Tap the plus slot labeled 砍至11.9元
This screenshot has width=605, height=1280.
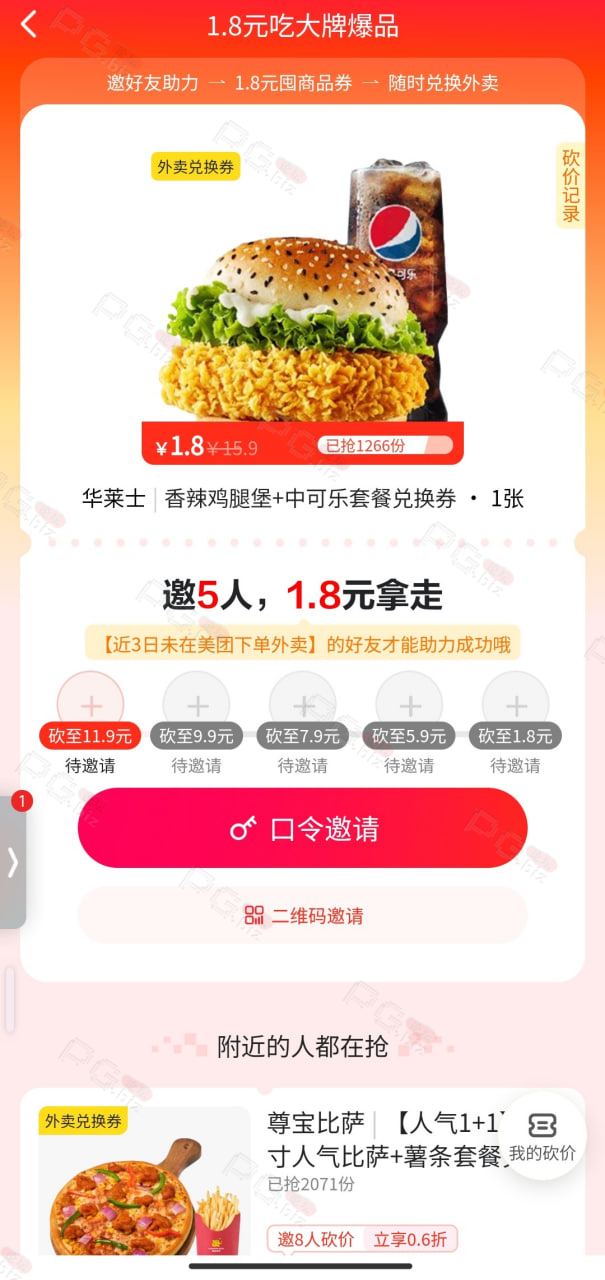(x=90, y=704)
